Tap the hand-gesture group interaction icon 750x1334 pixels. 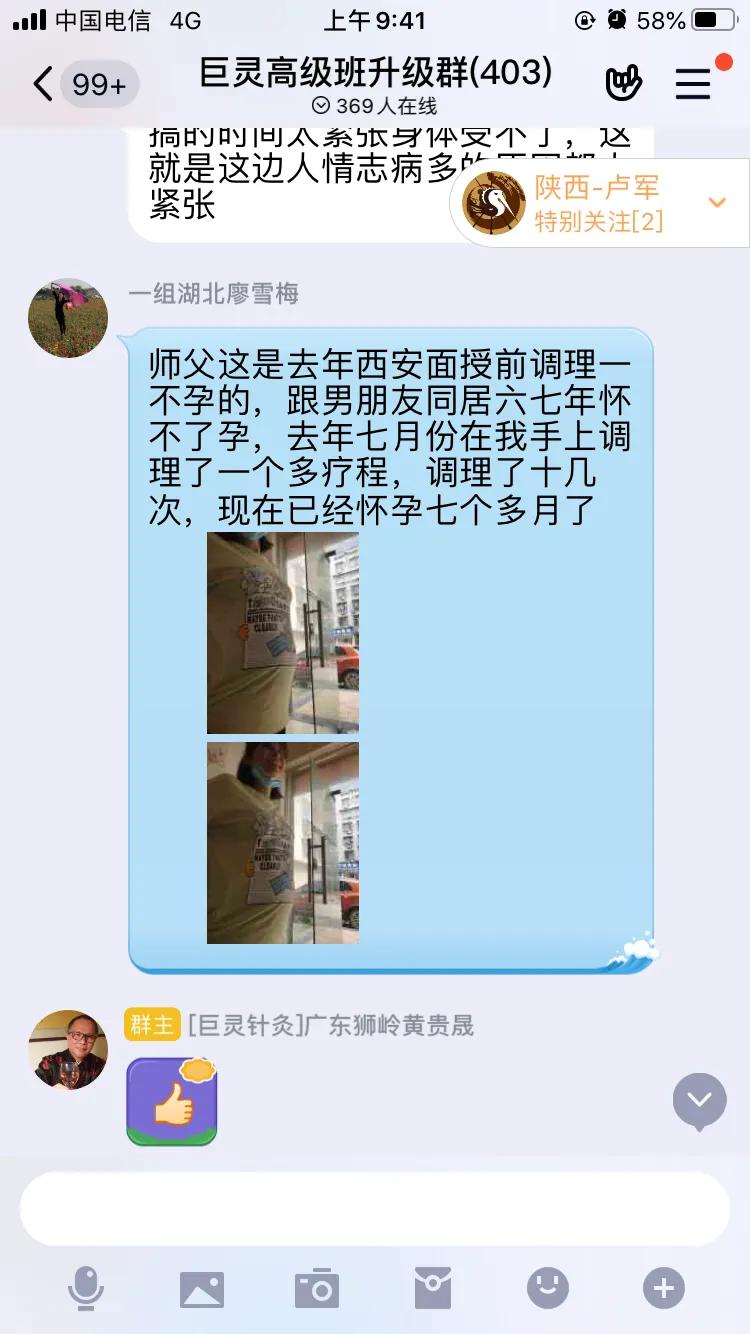(625, 84)
